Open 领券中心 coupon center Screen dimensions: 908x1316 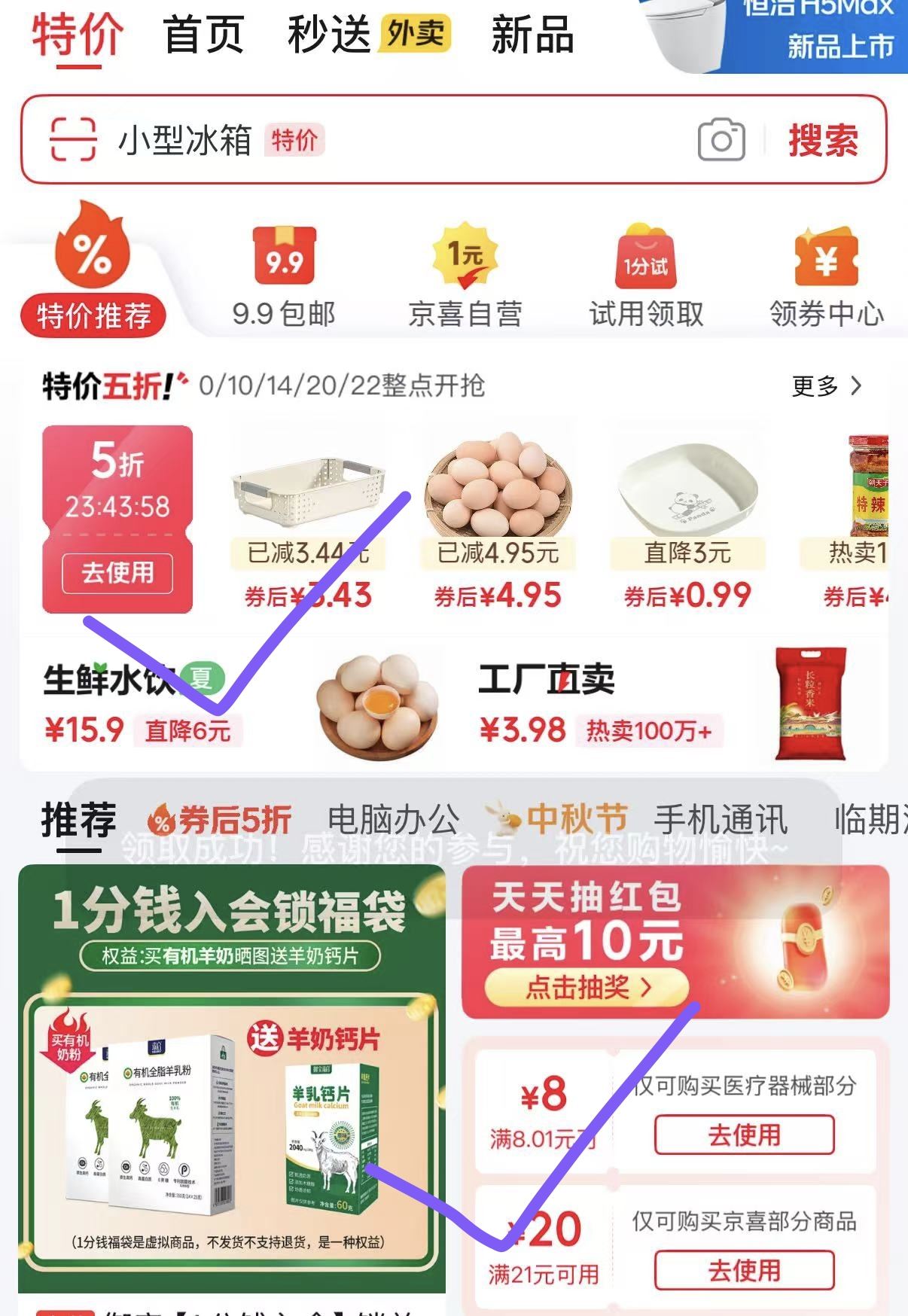tap(826, 278)
